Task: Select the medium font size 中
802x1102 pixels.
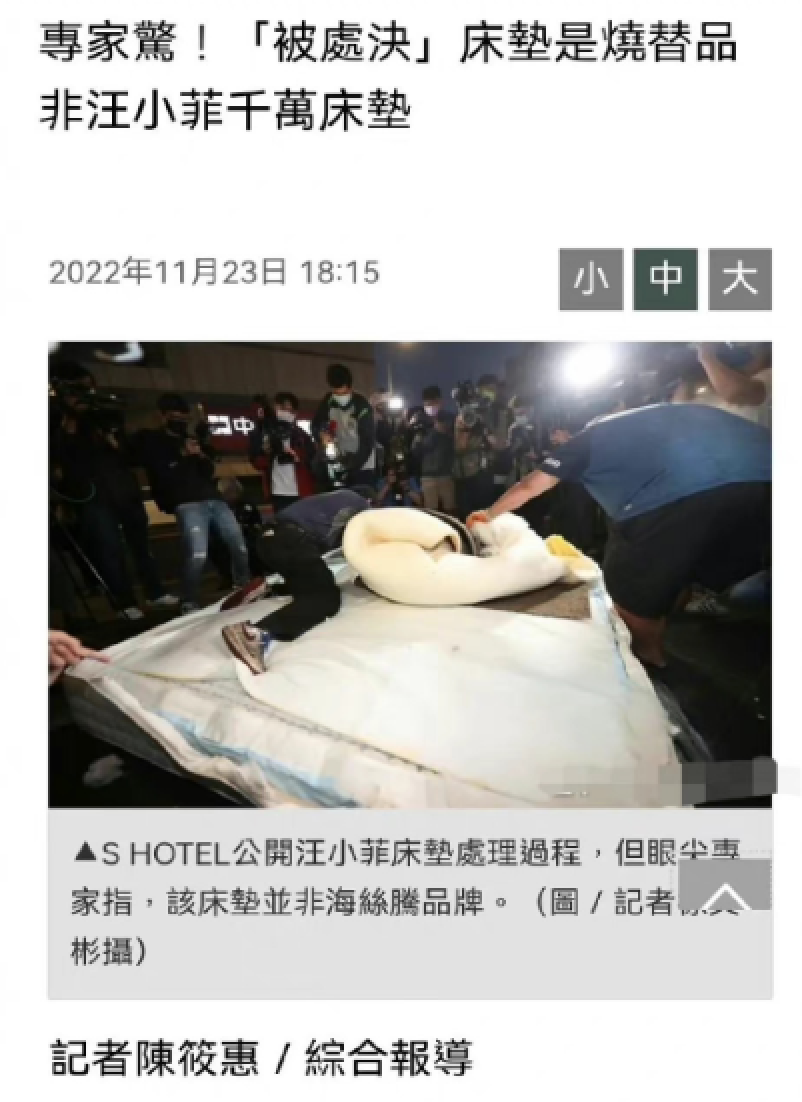Action: (665, 280)
